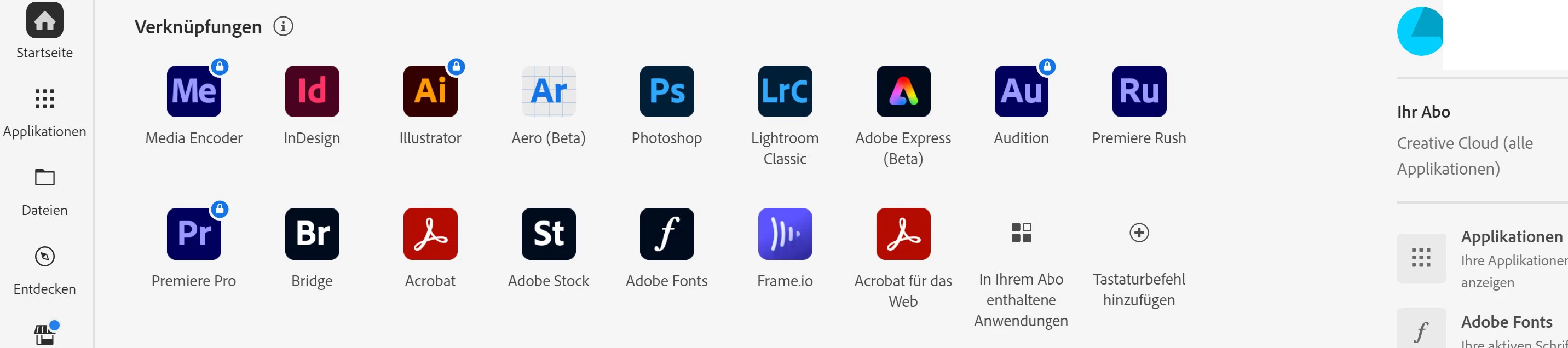
Task: Launch Photoshop shortcut
Action: point(666,92)
